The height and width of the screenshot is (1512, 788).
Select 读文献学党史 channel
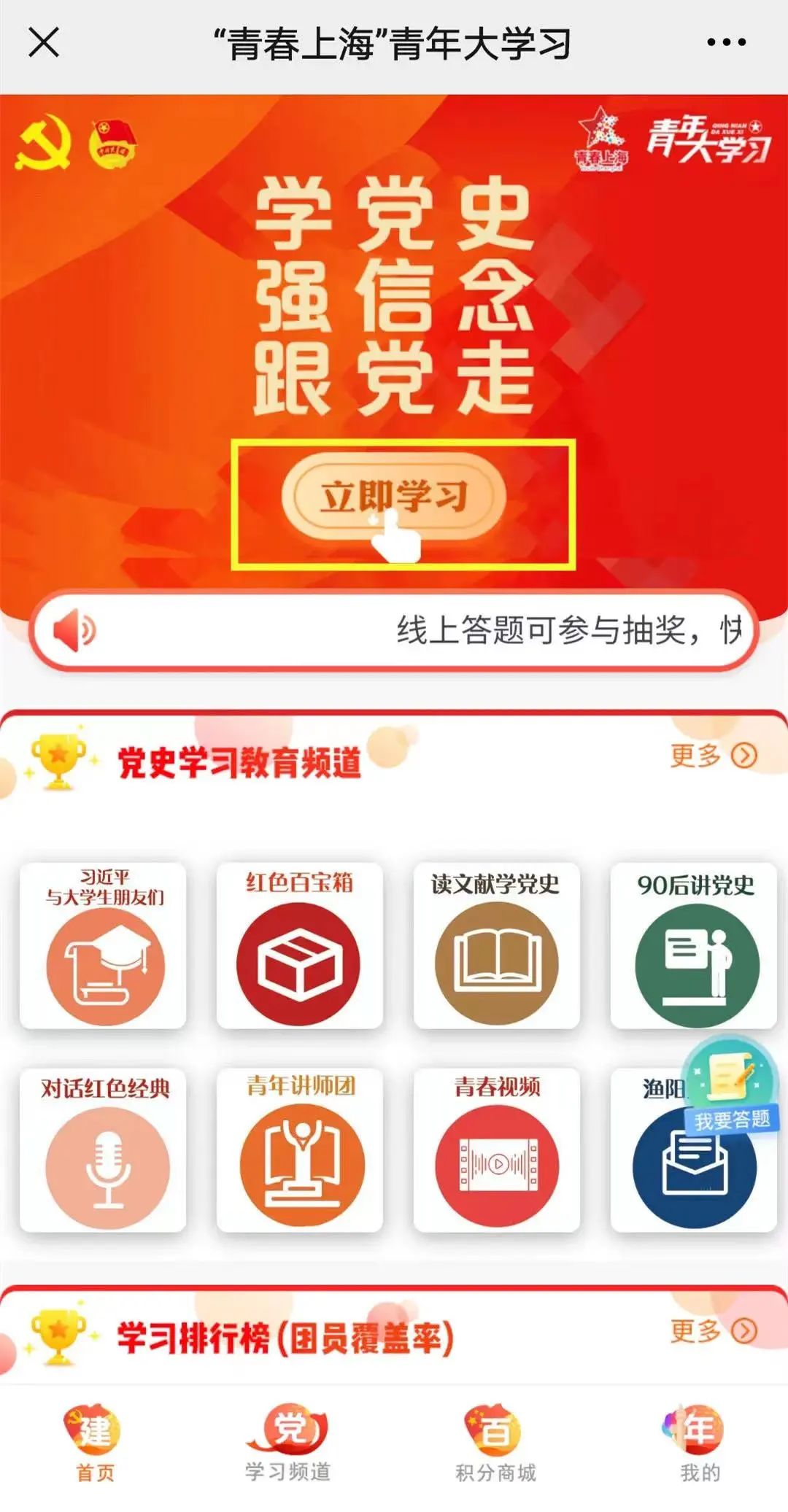pos(496,946)
